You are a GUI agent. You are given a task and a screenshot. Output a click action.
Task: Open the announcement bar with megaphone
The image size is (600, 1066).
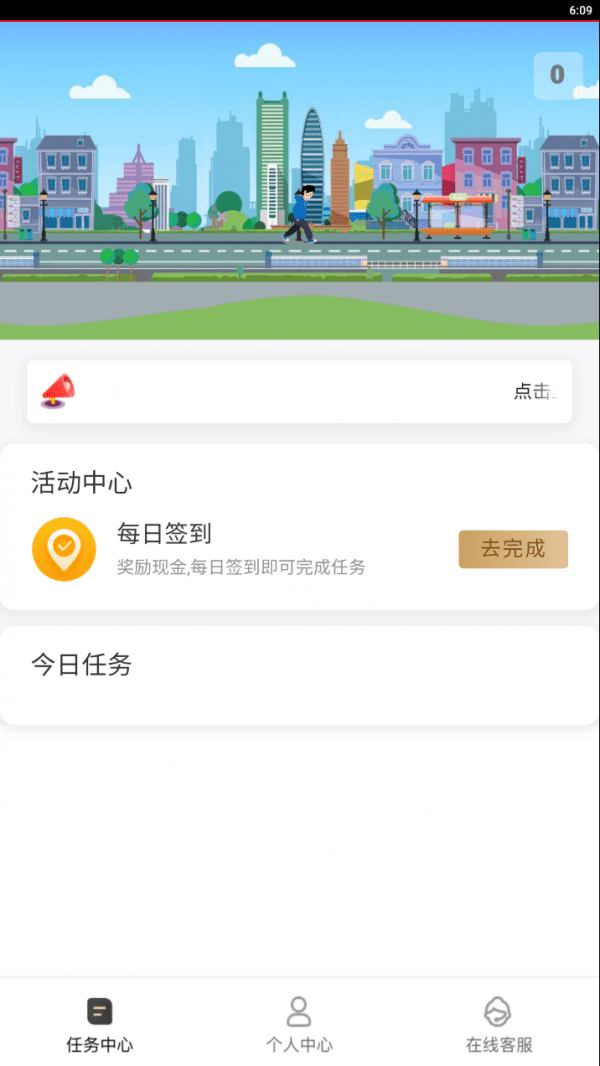pos(299,392)
